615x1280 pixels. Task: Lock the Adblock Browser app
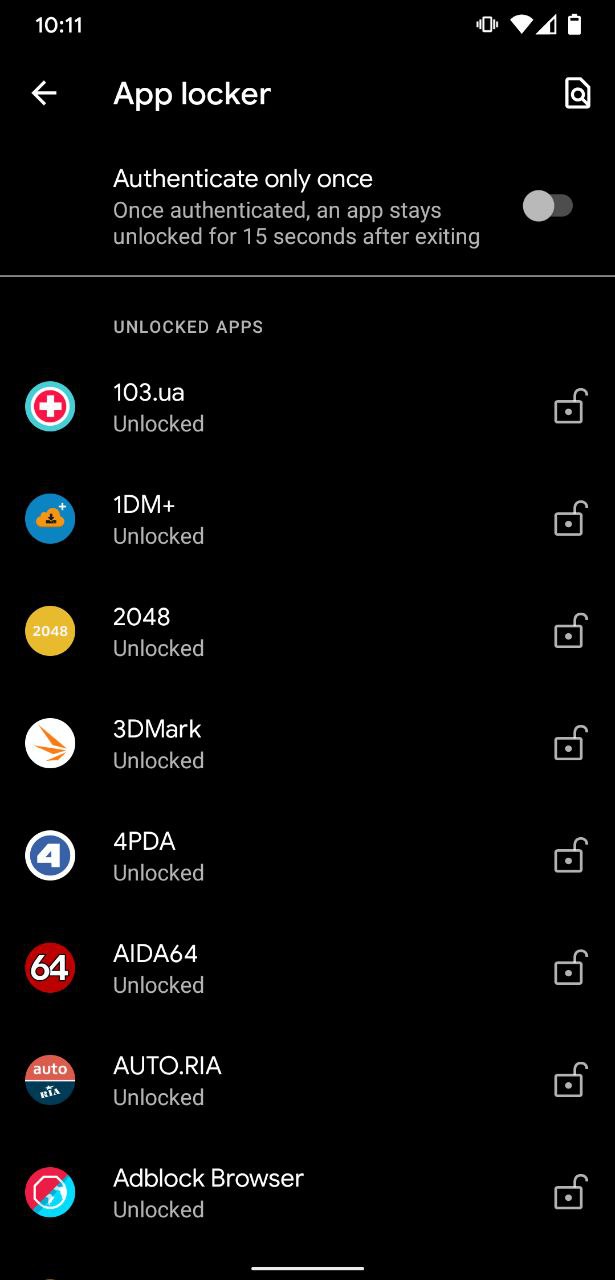click(569, 1193)
